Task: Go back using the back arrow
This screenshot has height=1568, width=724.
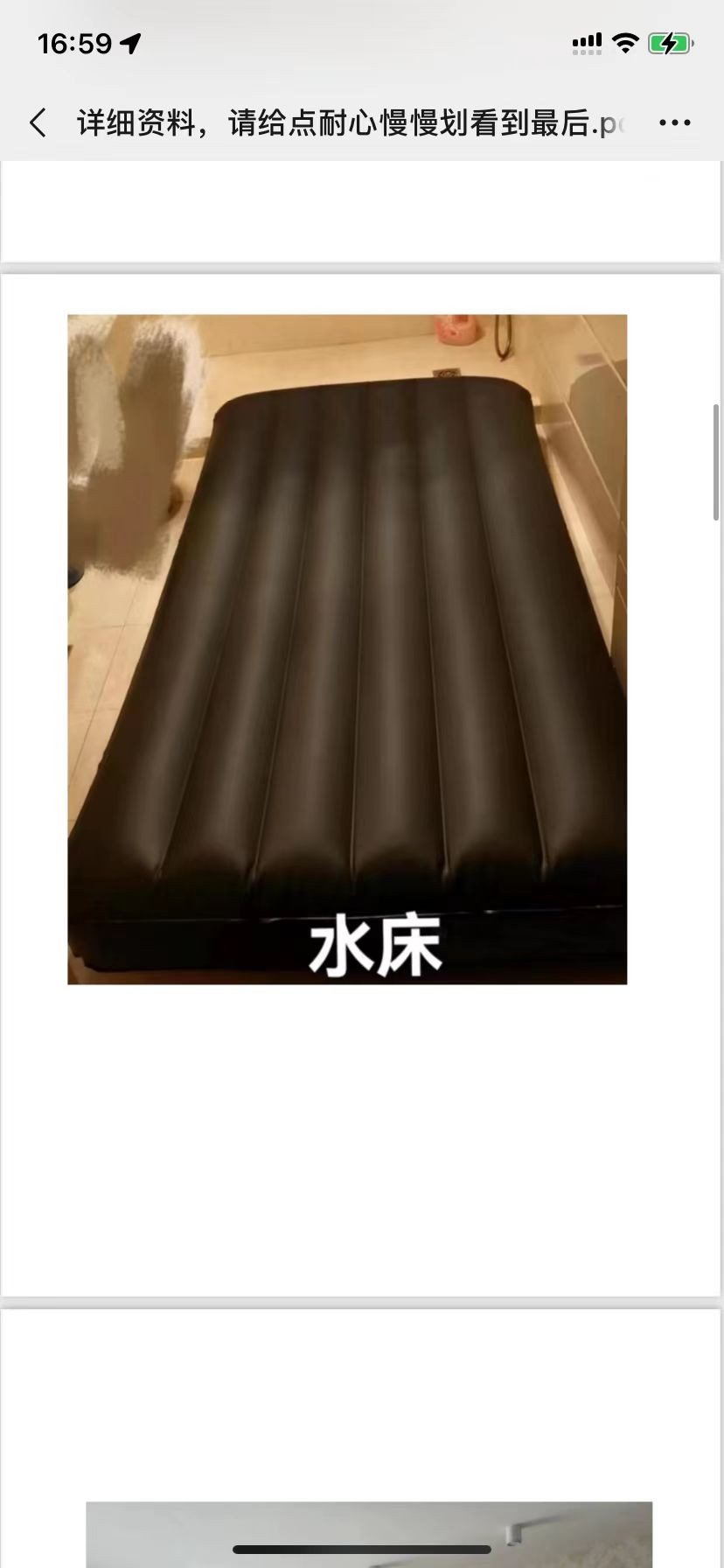Action: pos(38,122)
